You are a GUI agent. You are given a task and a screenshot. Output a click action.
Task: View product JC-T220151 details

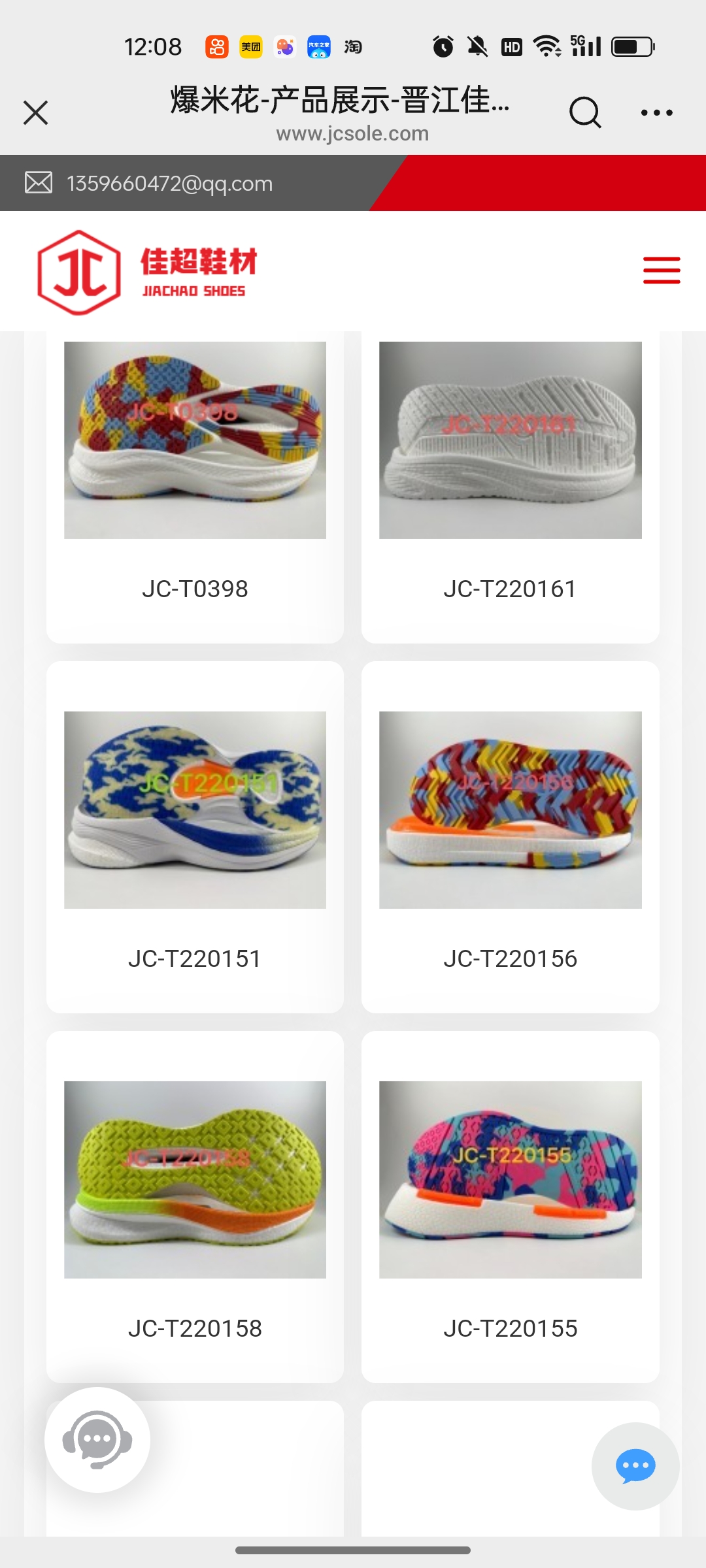195,836
